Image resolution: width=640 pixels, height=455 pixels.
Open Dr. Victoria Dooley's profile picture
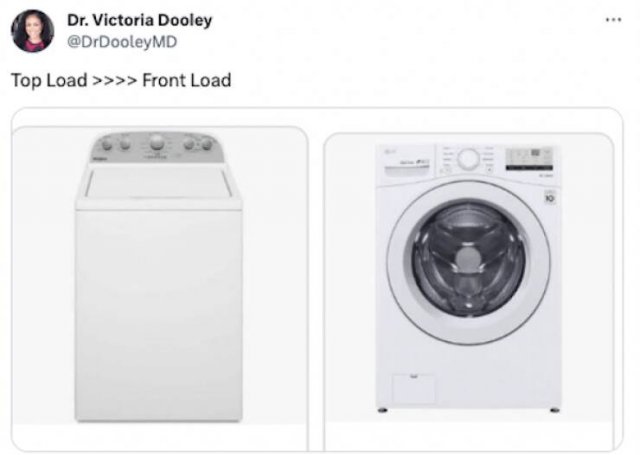32,31
